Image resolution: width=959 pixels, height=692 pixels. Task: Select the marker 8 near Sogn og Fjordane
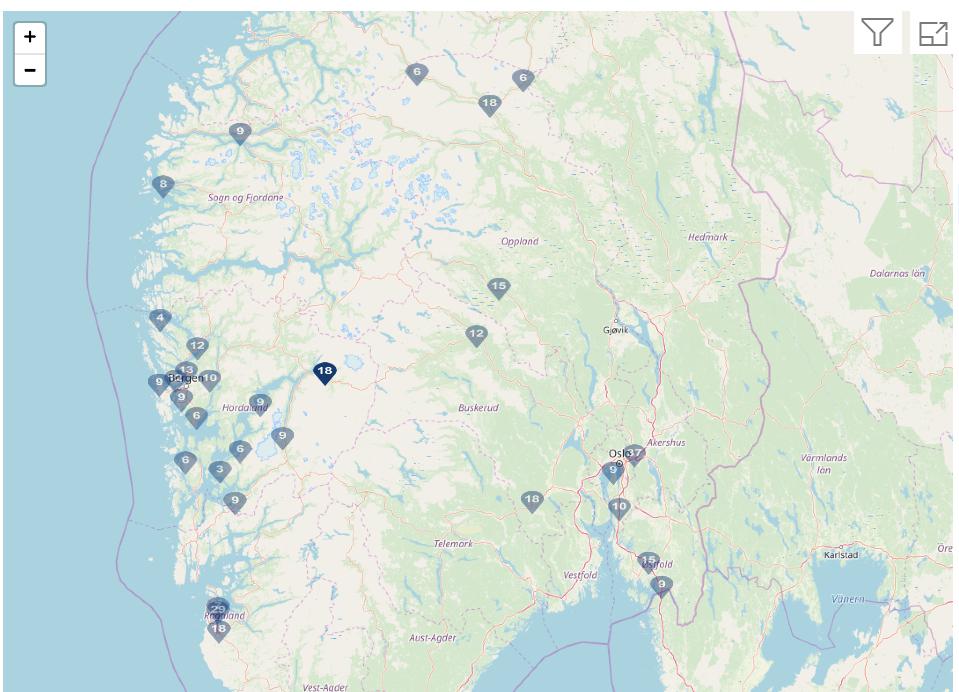pyautogui.click(x=163, y=185)
